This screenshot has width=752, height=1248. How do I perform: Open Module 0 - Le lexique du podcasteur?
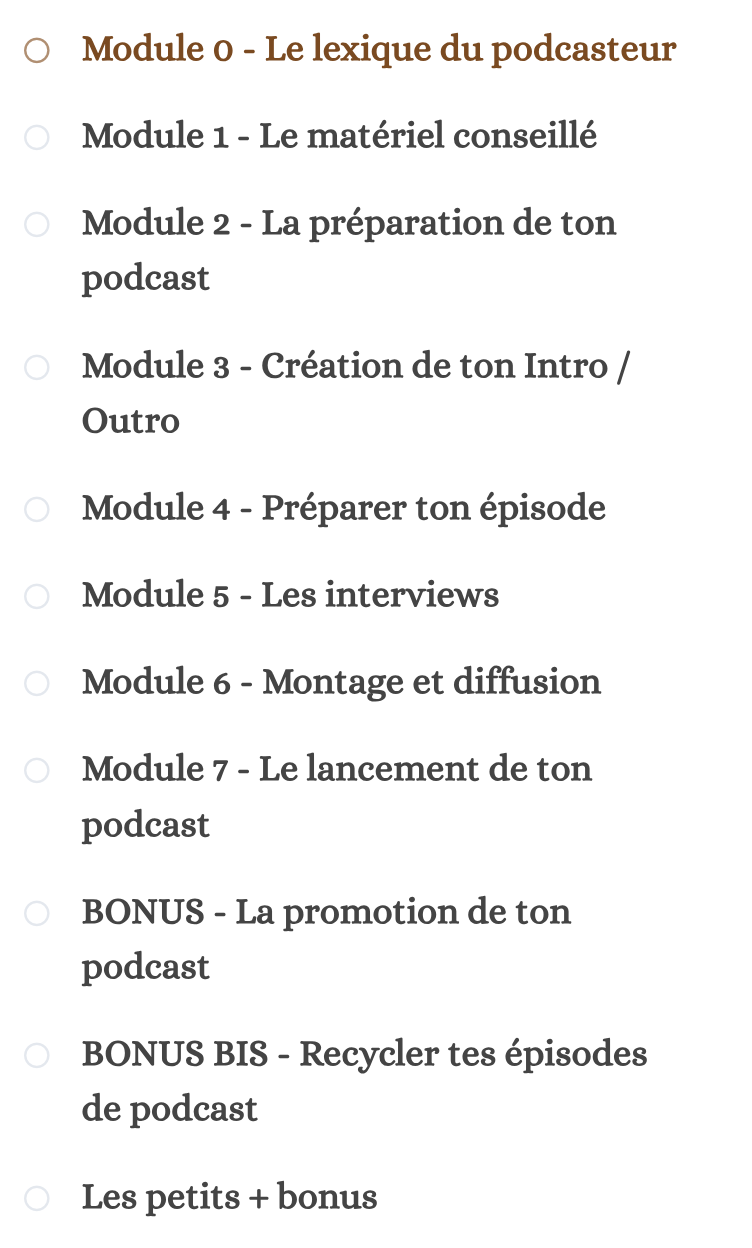tap(378, 49)
